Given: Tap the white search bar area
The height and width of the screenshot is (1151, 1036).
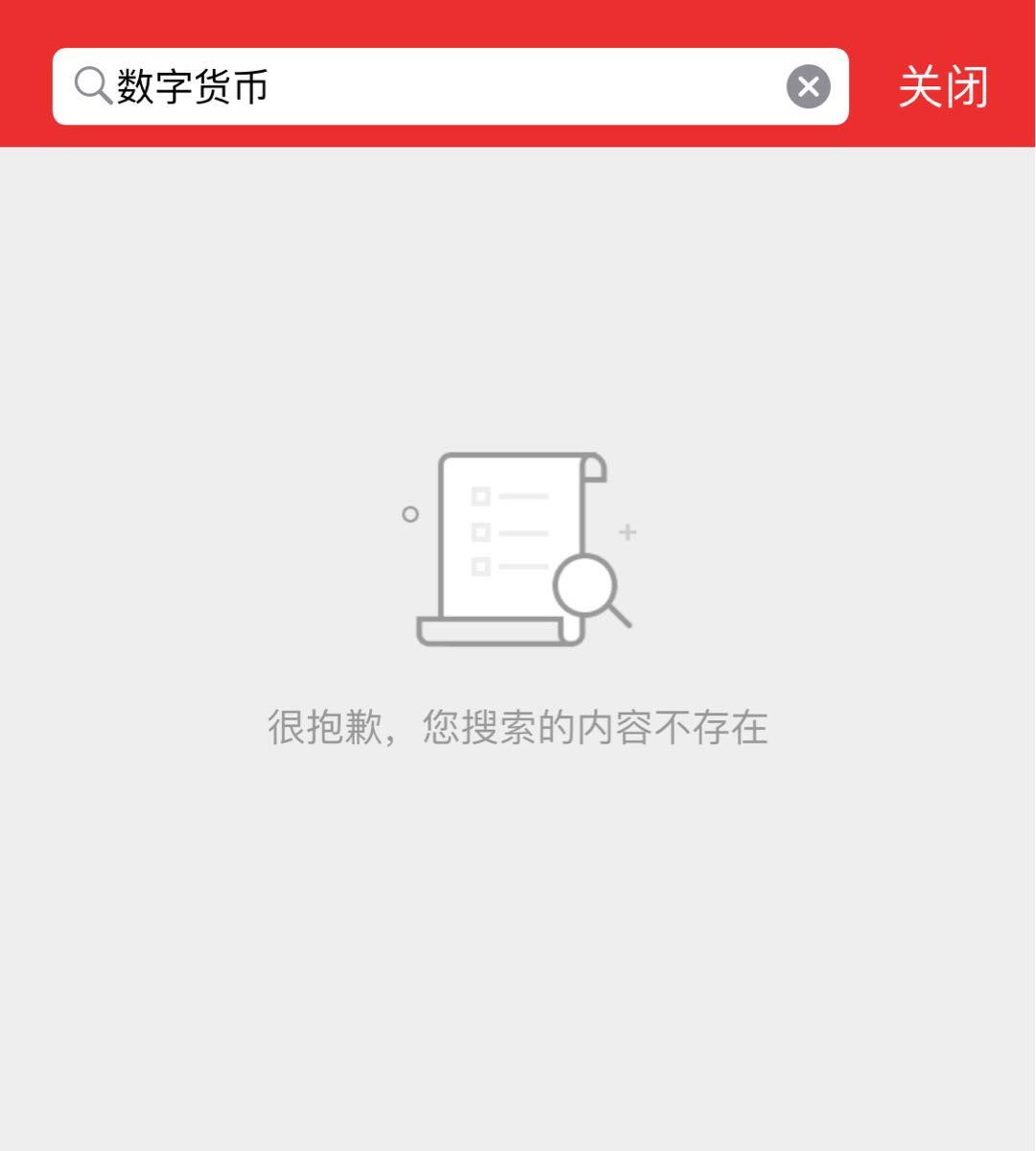Looking at the screenshot, I should click(451, 87).
